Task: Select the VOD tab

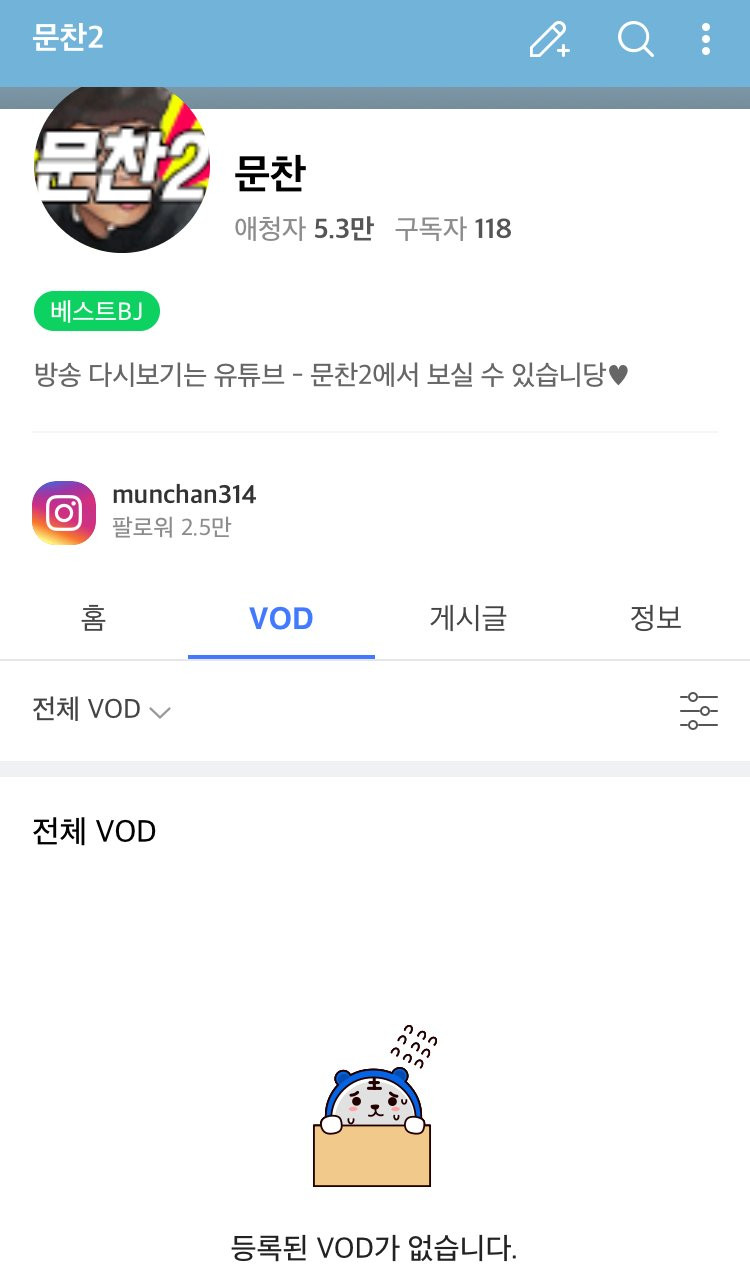Action: [x=281, y=618]
